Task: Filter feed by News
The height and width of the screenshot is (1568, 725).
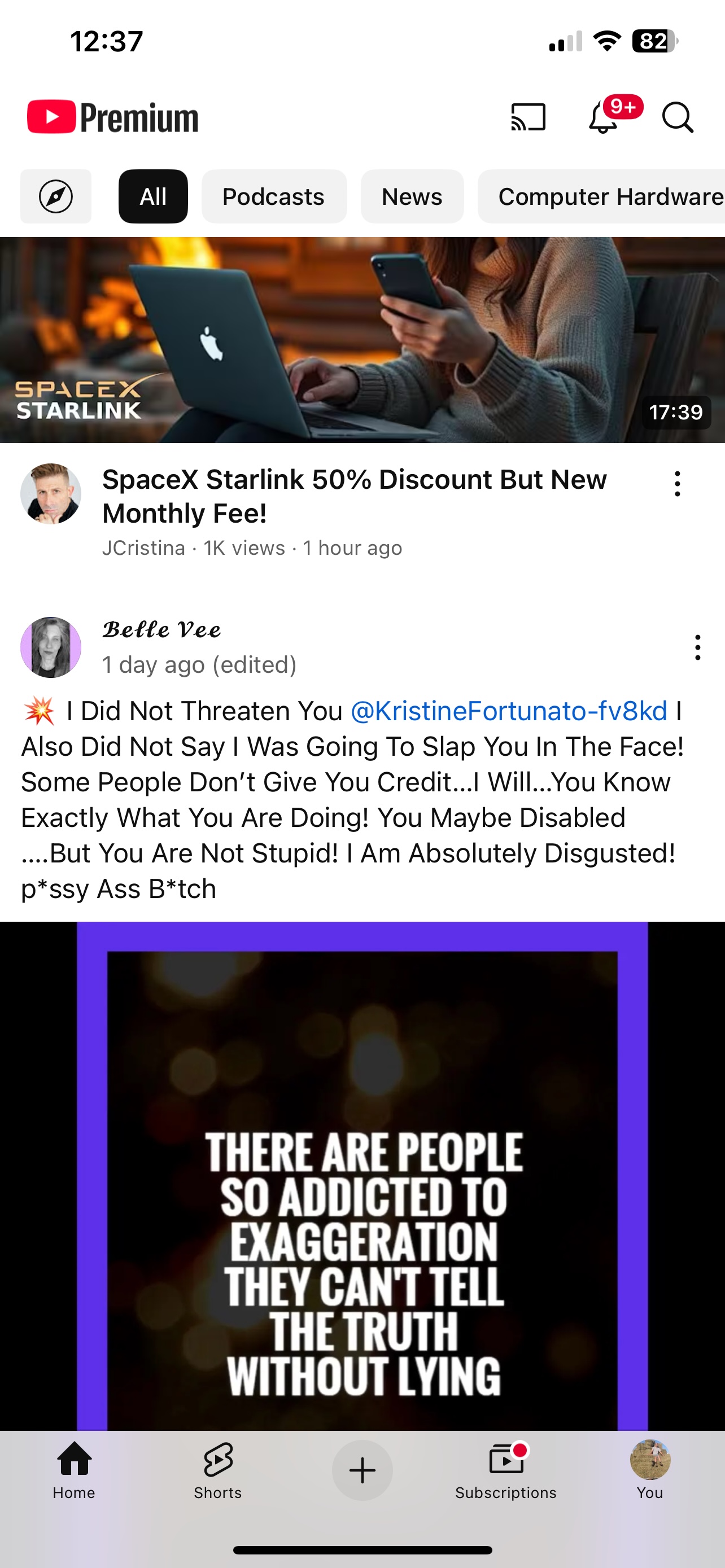Action: pos(412,196)
